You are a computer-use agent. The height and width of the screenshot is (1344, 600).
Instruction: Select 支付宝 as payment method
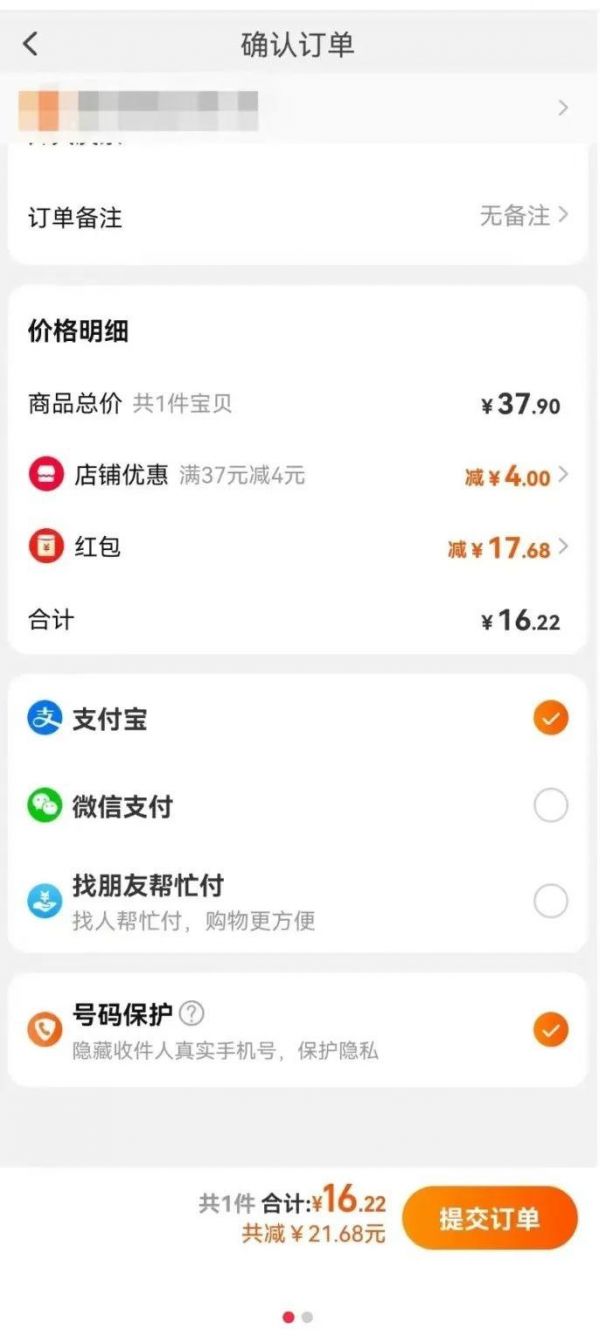550,718
